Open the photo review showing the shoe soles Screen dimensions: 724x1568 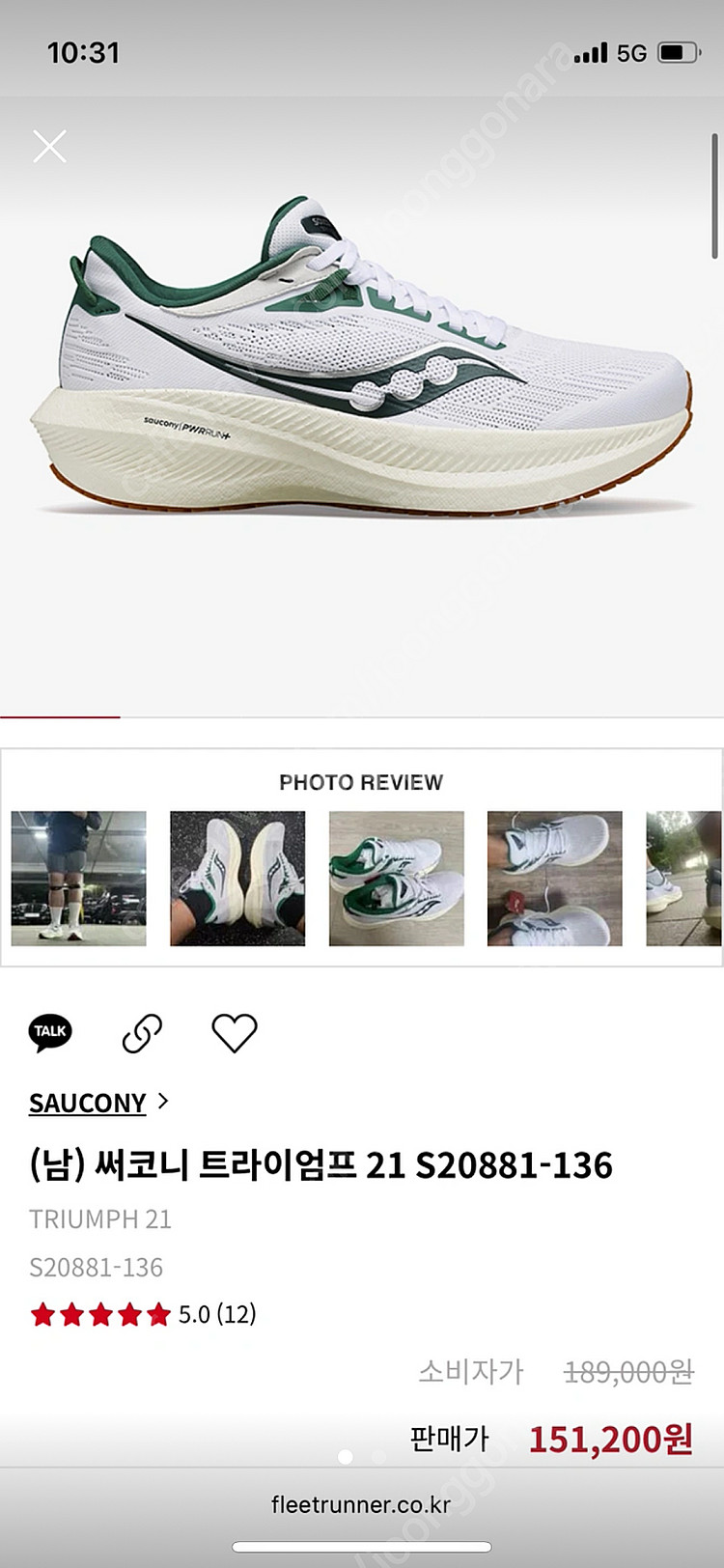237,878
